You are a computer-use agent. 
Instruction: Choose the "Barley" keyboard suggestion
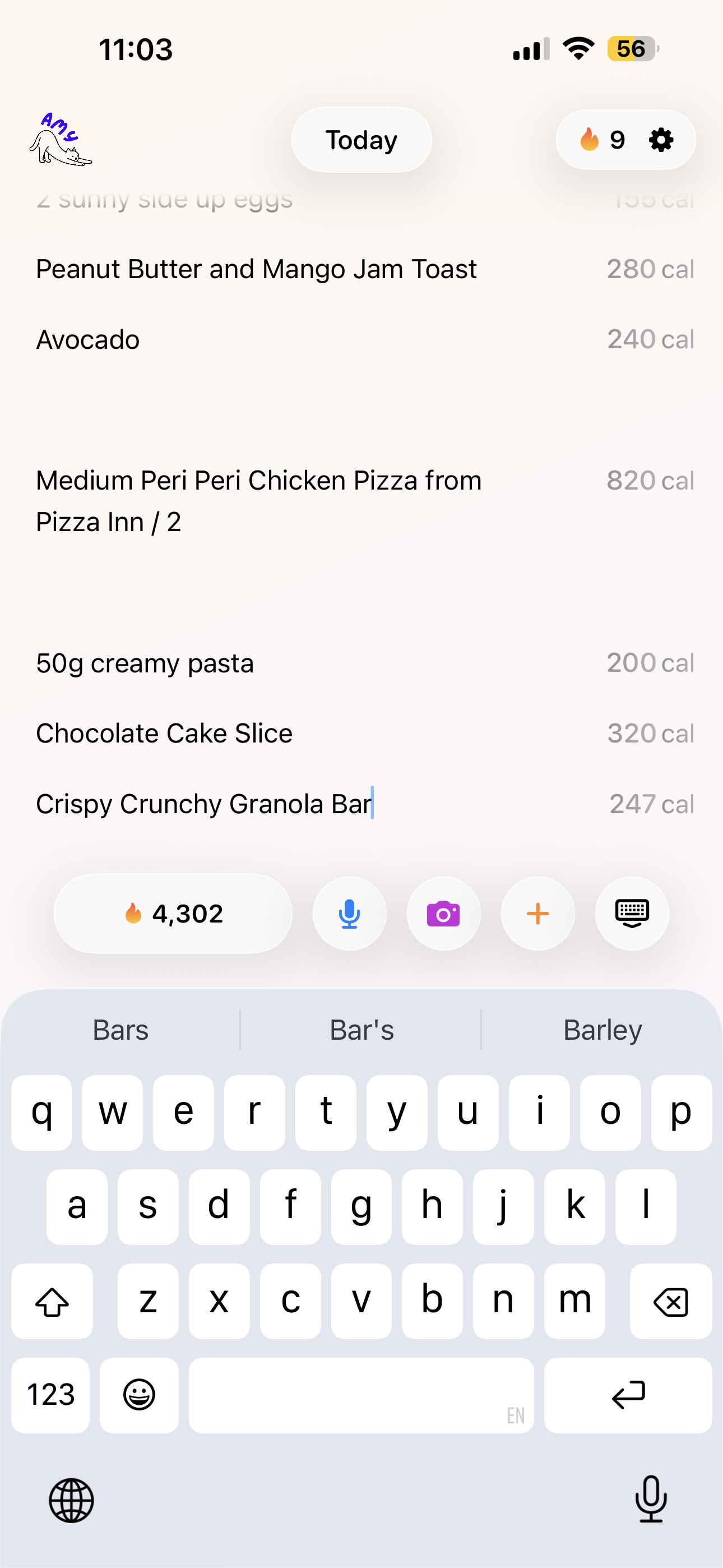[x=602, y=1030]
